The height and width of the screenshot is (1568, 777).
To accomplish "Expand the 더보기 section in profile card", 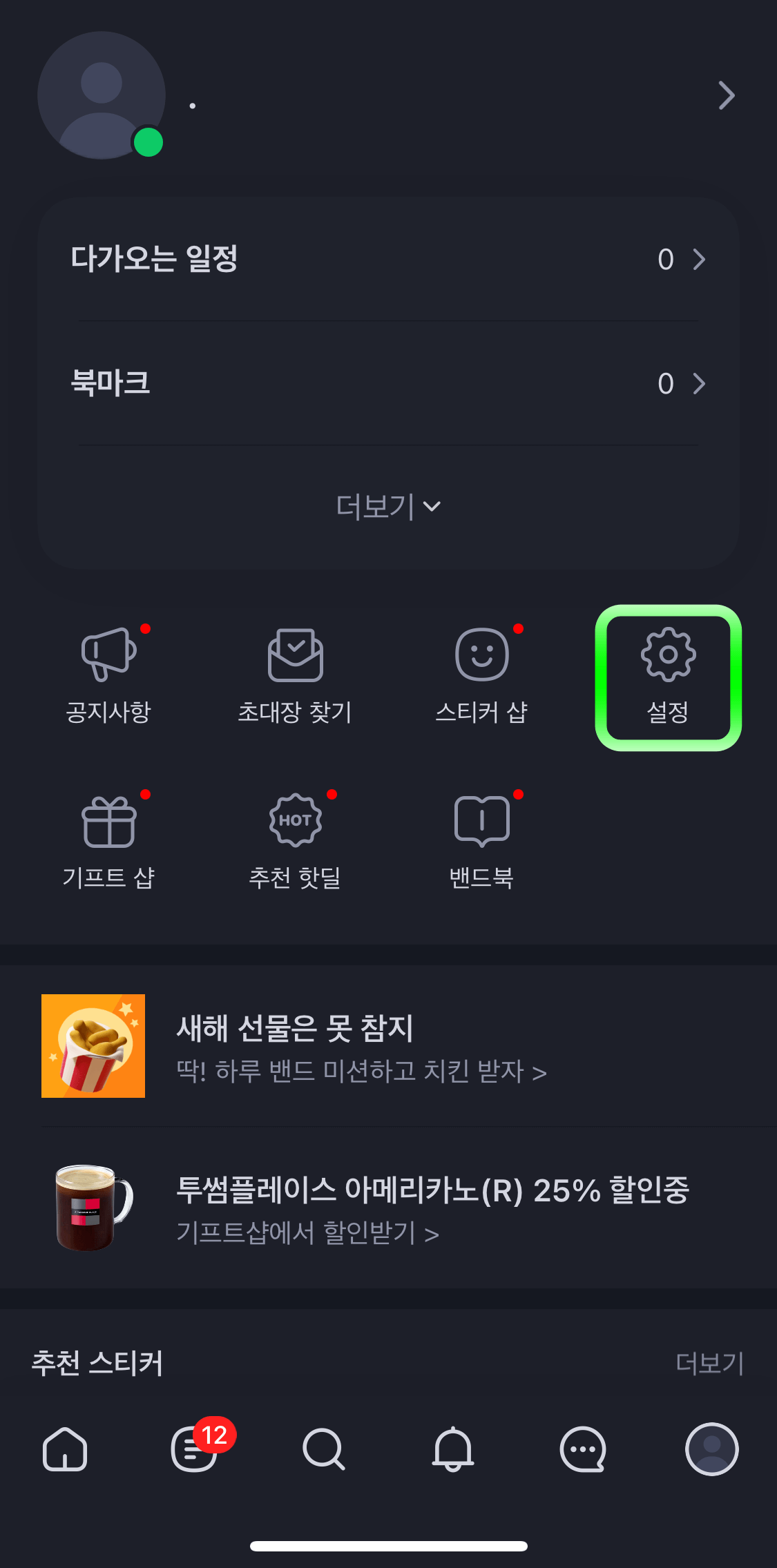I will pyautogui.click(x=388, y=506).
